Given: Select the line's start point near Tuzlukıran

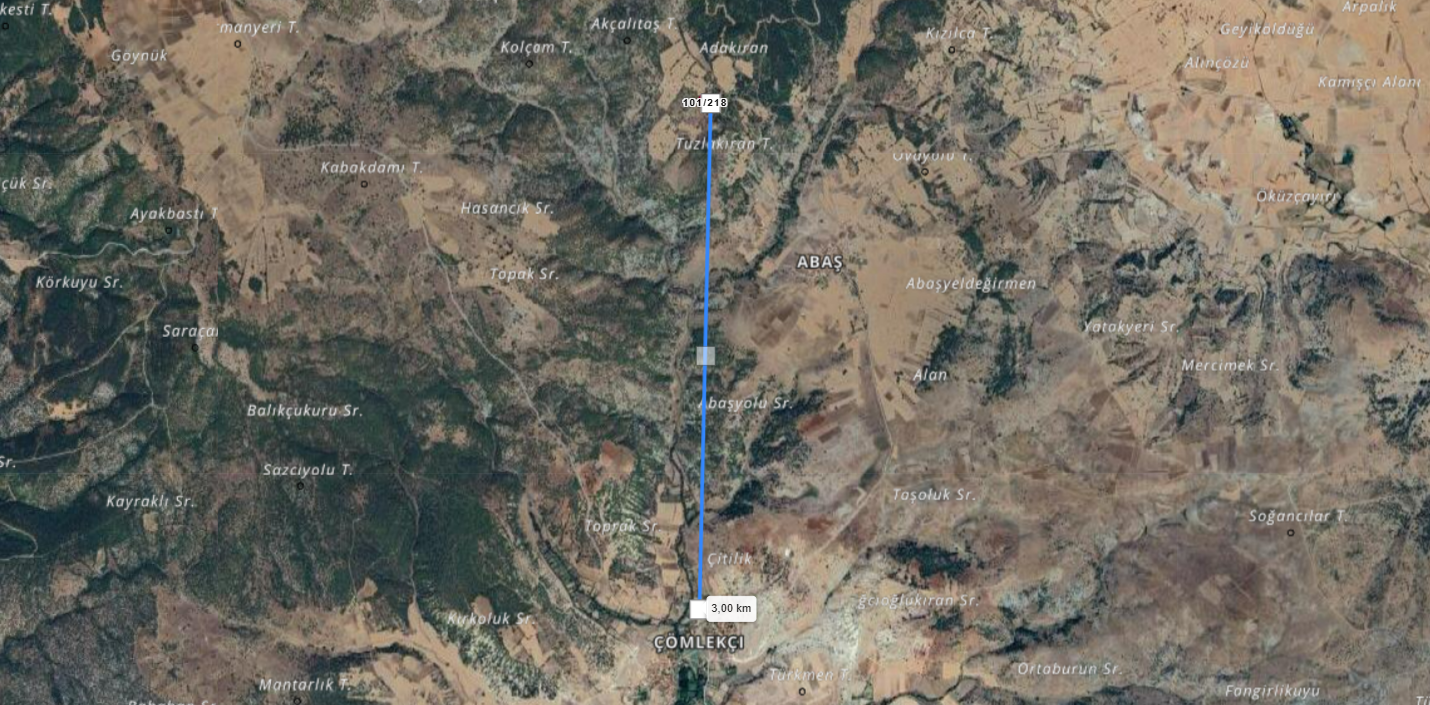Looking at the screenshot, I should 711,110.
